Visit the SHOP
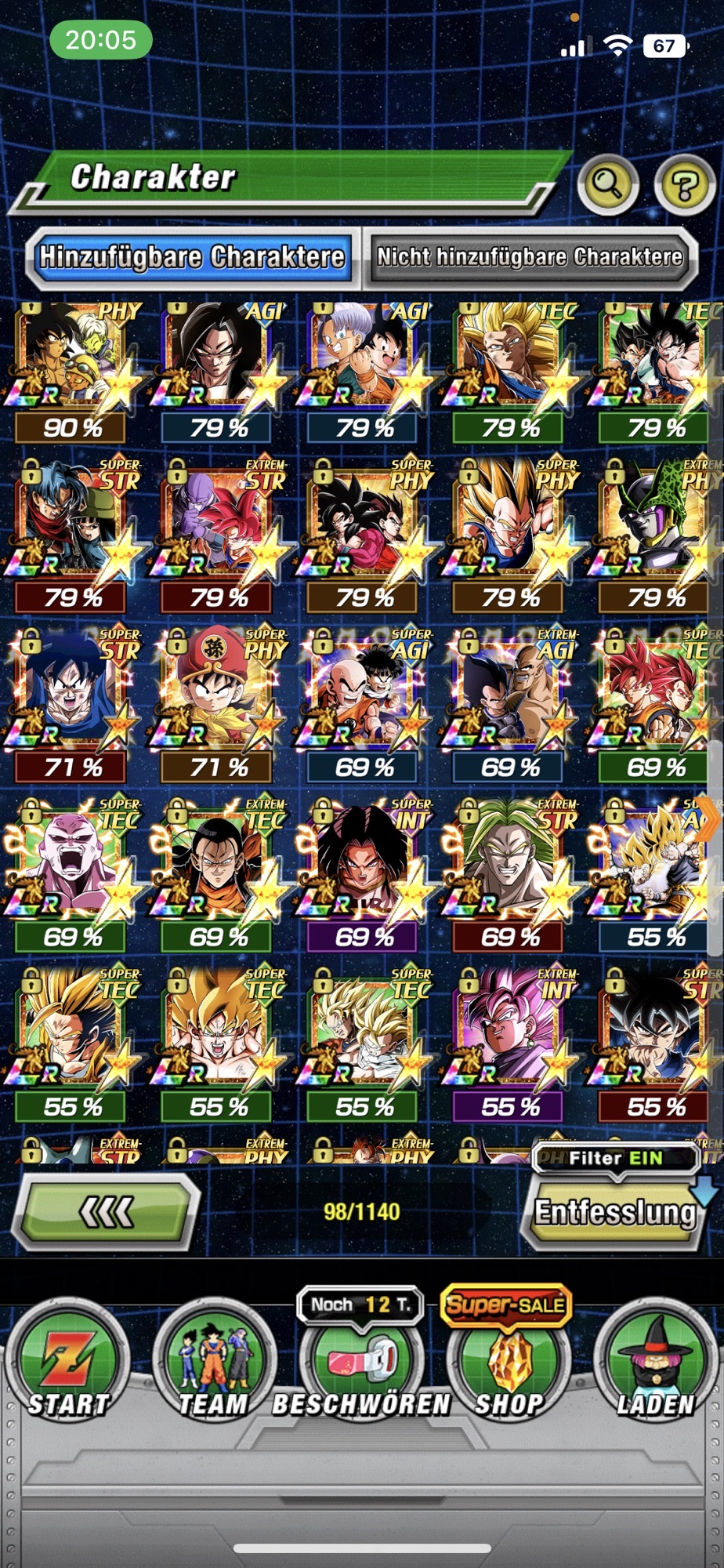Viewport: 724px width, 1568px height. click(x=509, y=1362)
